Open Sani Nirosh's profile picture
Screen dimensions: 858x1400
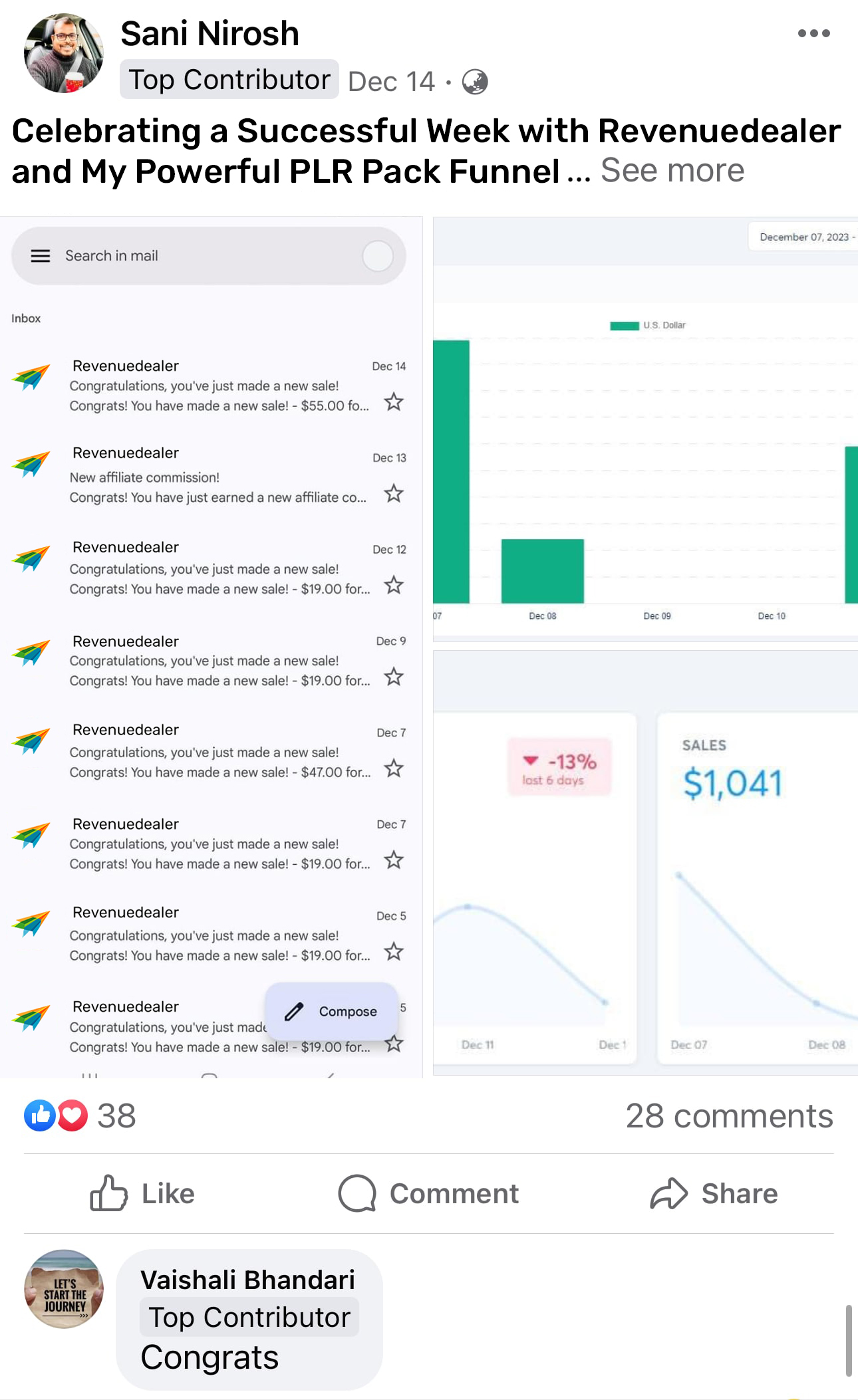pos(64,53)
